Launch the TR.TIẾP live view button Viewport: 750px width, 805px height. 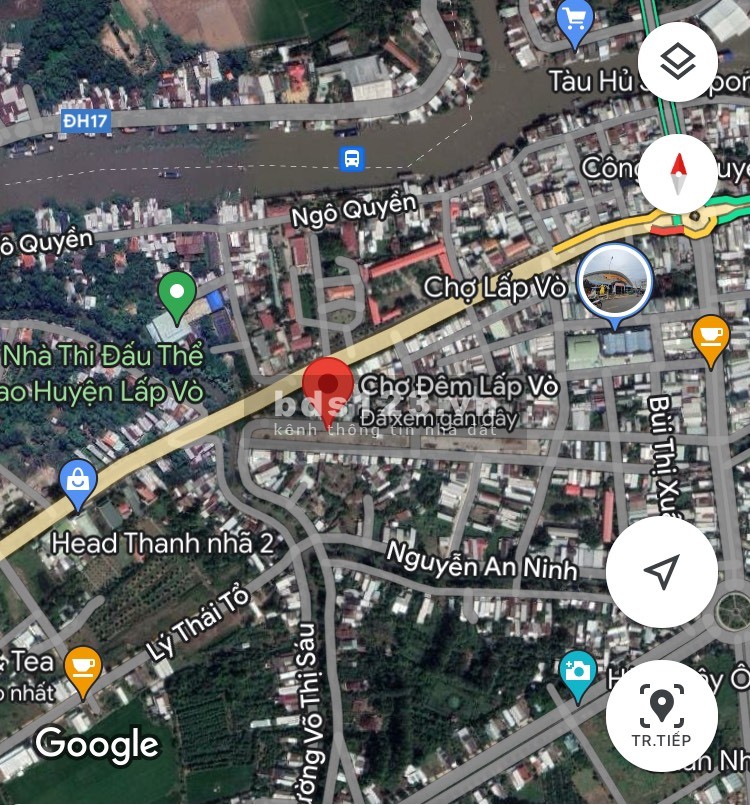661,714
